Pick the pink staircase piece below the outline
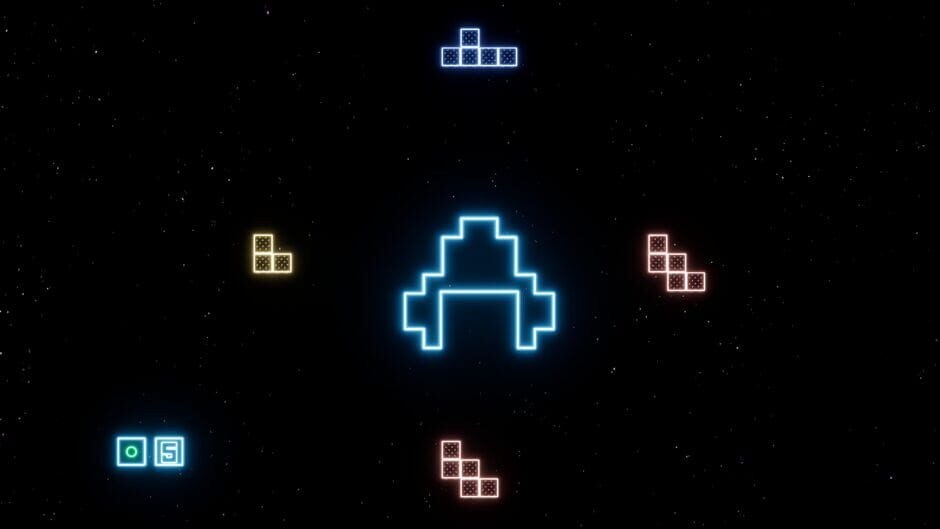 click(x=469, y=468)
